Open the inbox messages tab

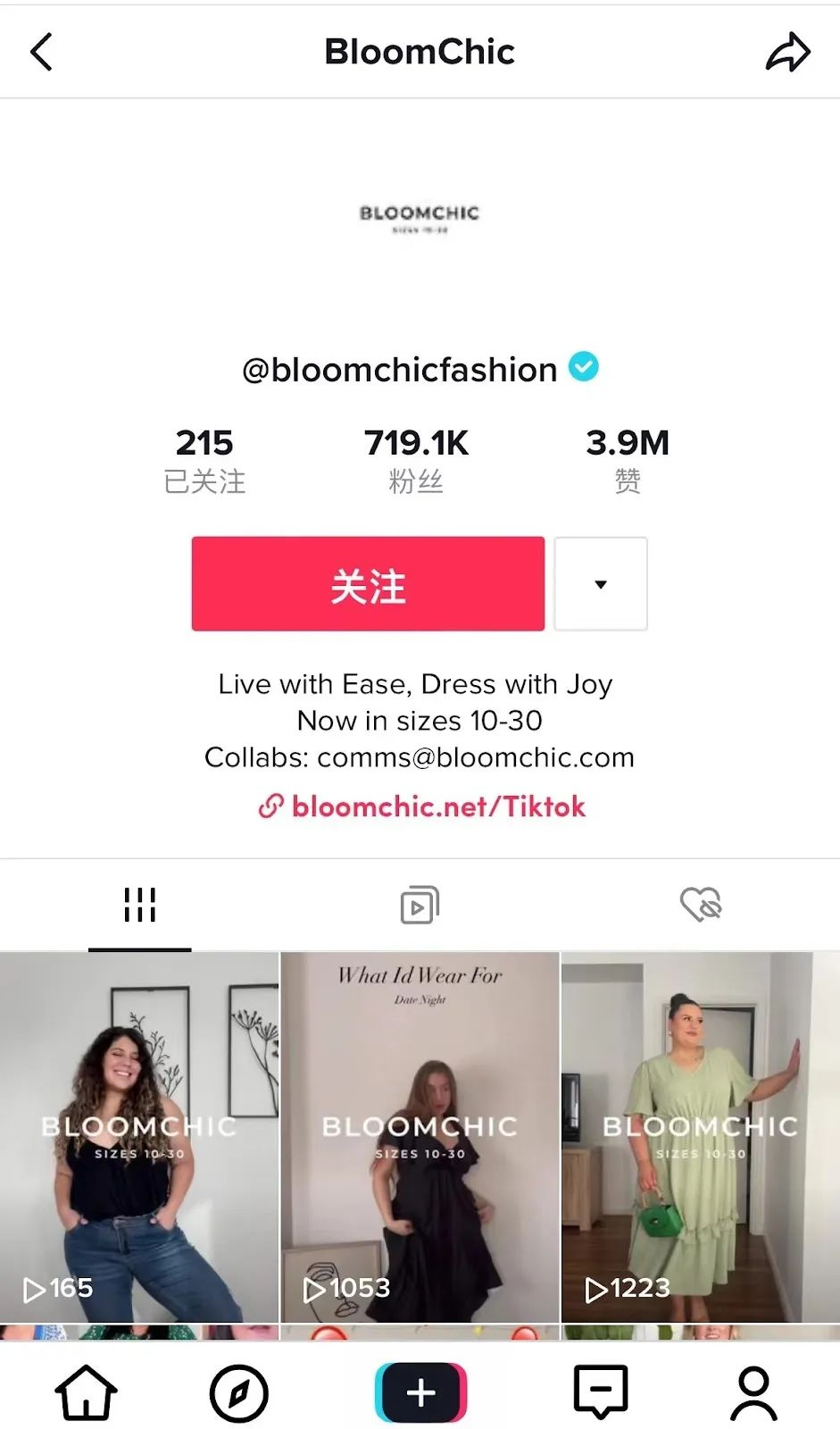point(601,1391)
